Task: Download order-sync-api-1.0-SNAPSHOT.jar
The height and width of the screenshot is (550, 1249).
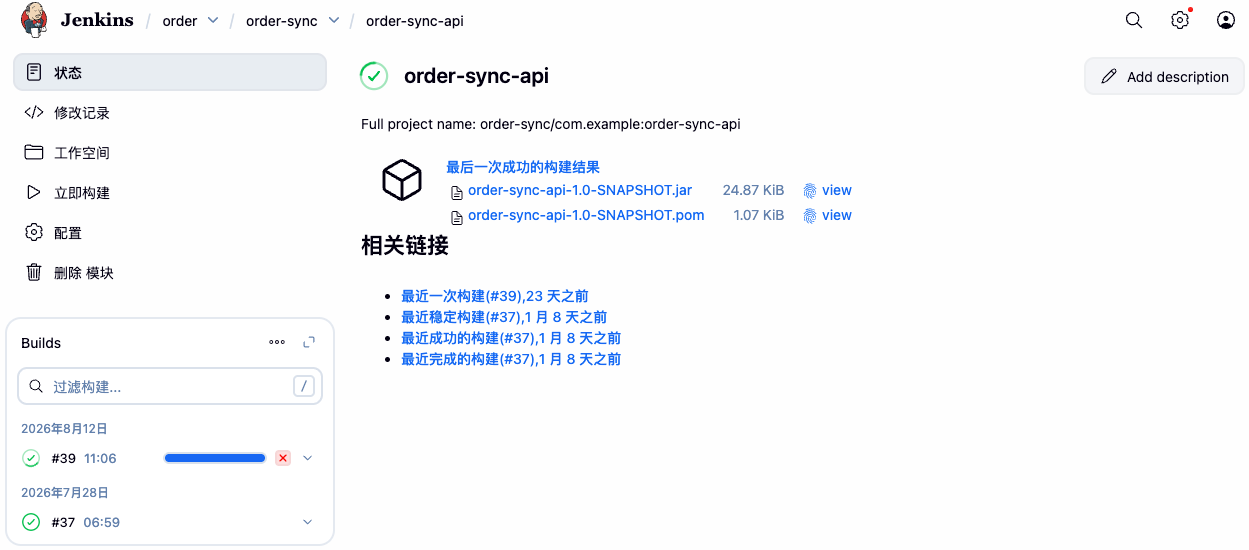Action: [580, 190]
